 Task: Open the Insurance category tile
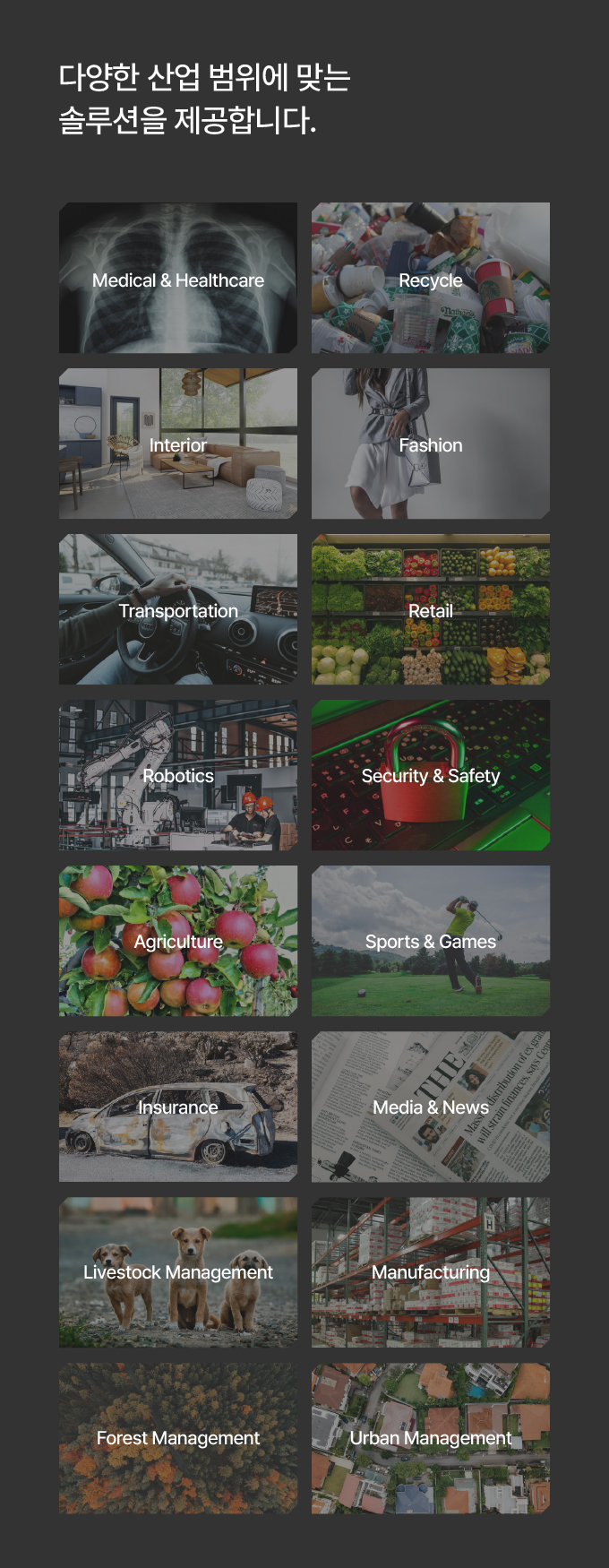(178, 1107)
